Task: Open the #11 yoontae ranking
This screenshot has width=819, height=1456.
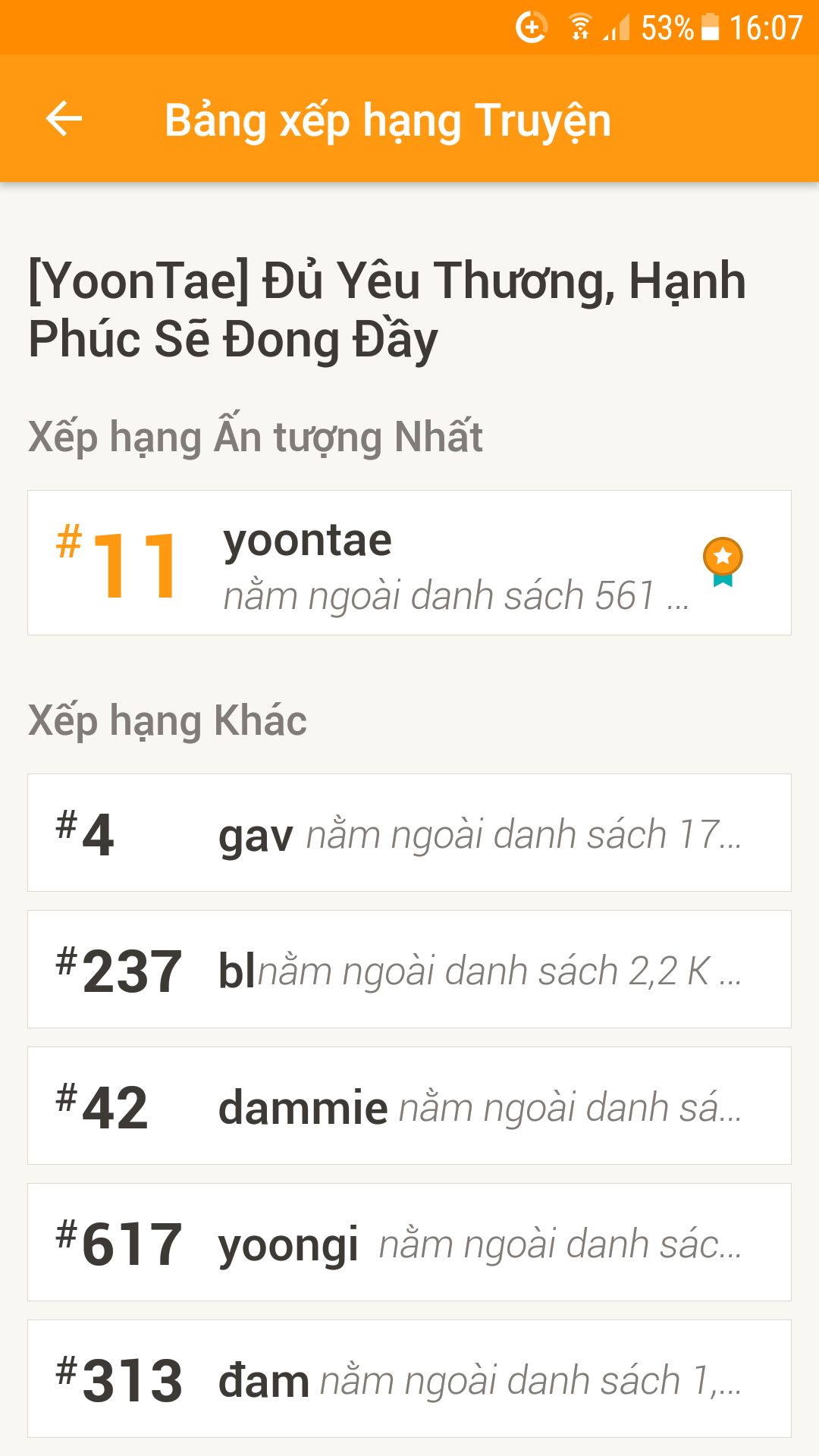Action: (x=409, y=563)
